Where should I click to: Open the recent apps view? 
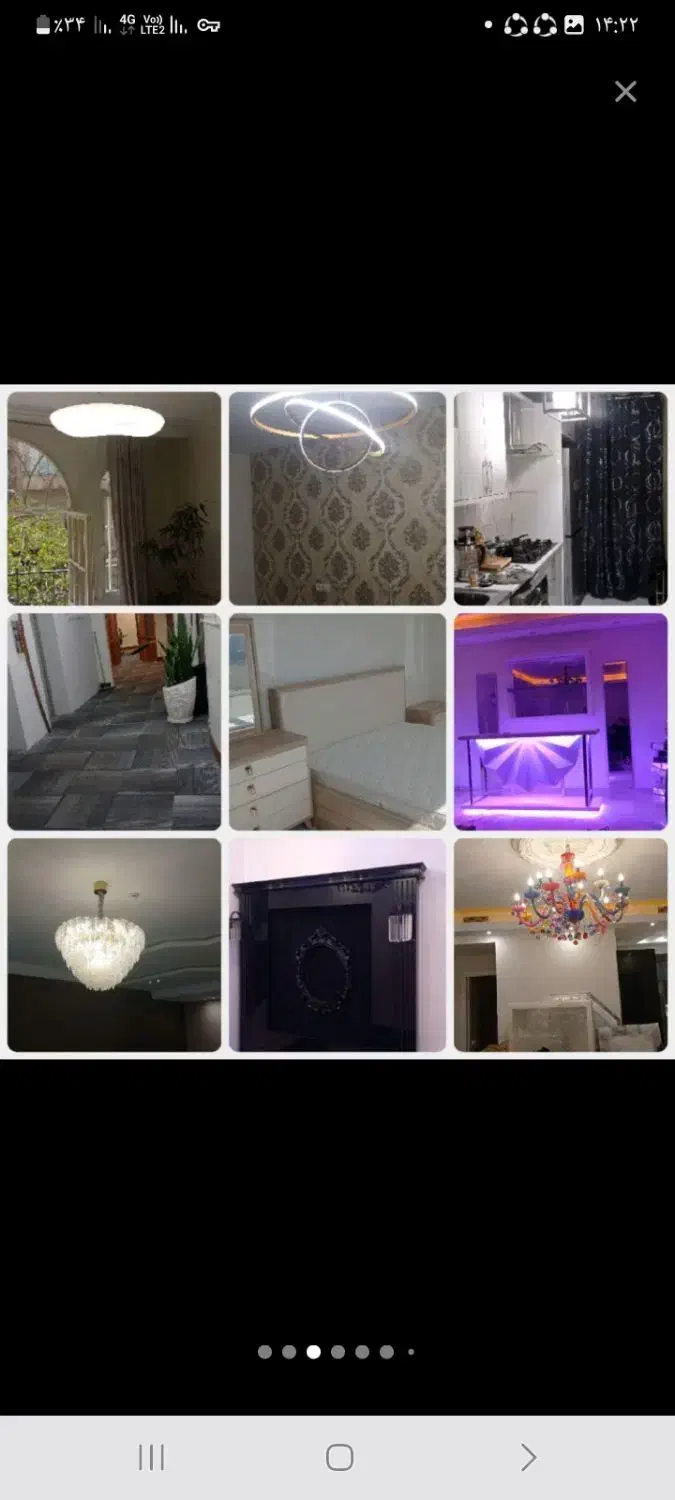151,1457
